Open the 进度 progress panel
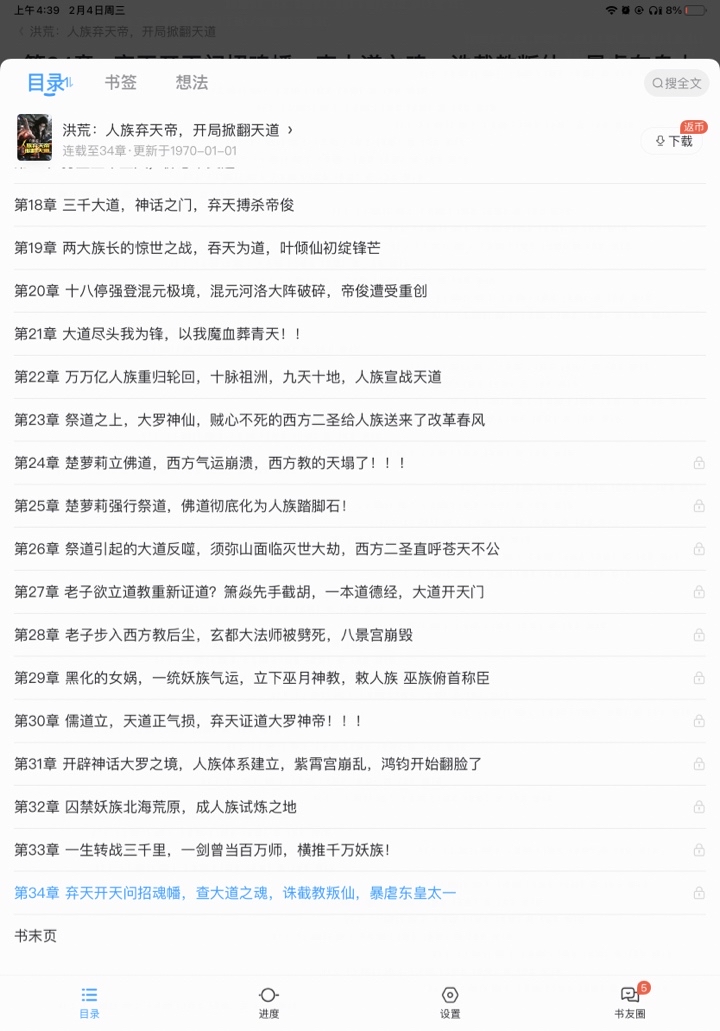This screenshot has height=1031, width=720. tap(268, 1002)
